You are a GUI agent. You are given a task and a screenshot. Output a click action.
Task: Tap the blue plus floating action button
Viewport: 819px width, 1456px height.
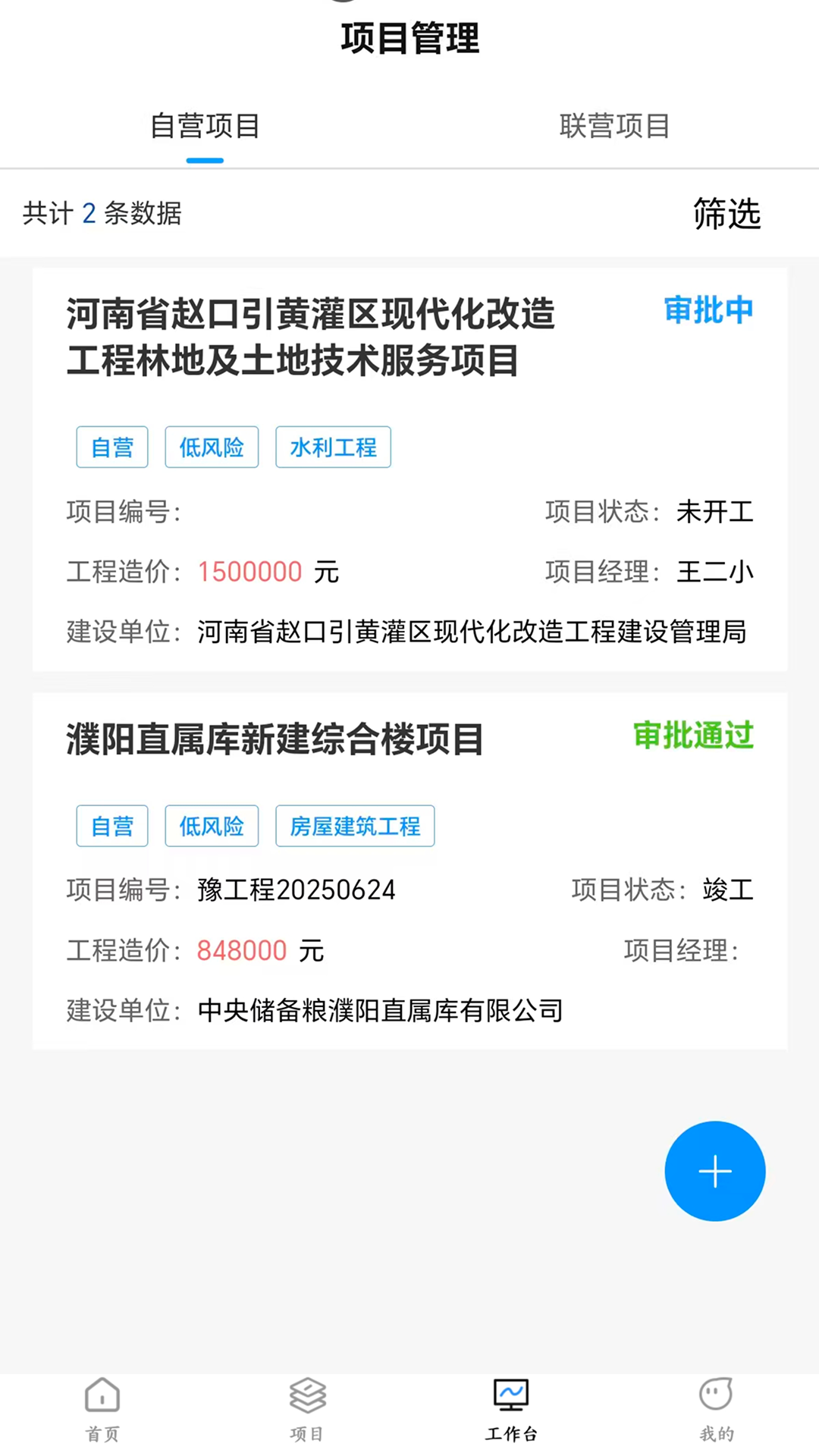coord(714,1171)
